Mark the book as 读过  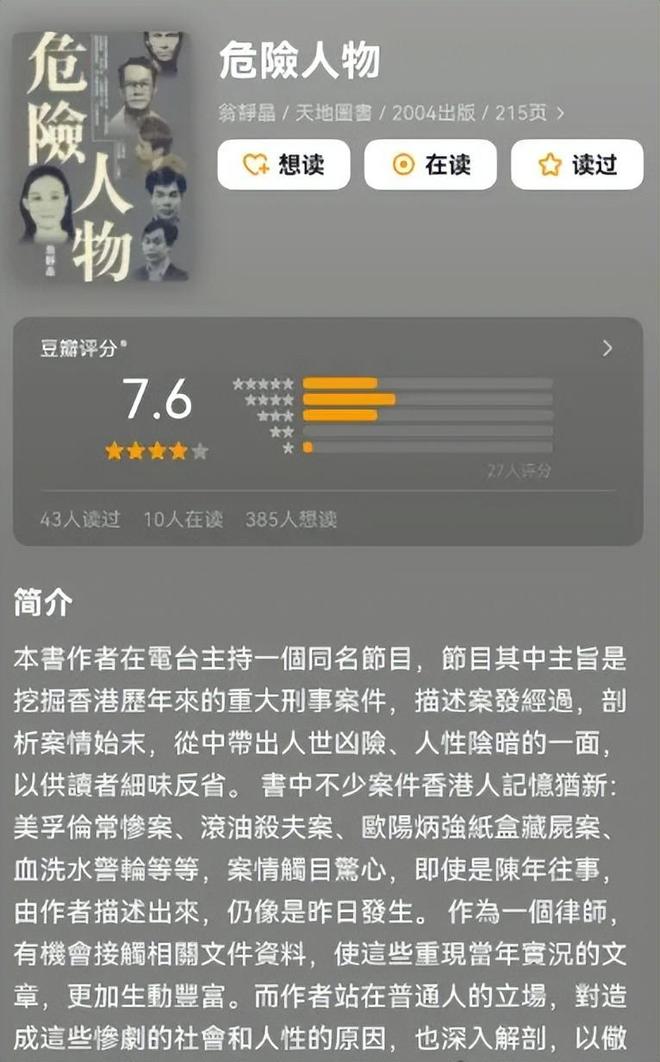point(577,165)
